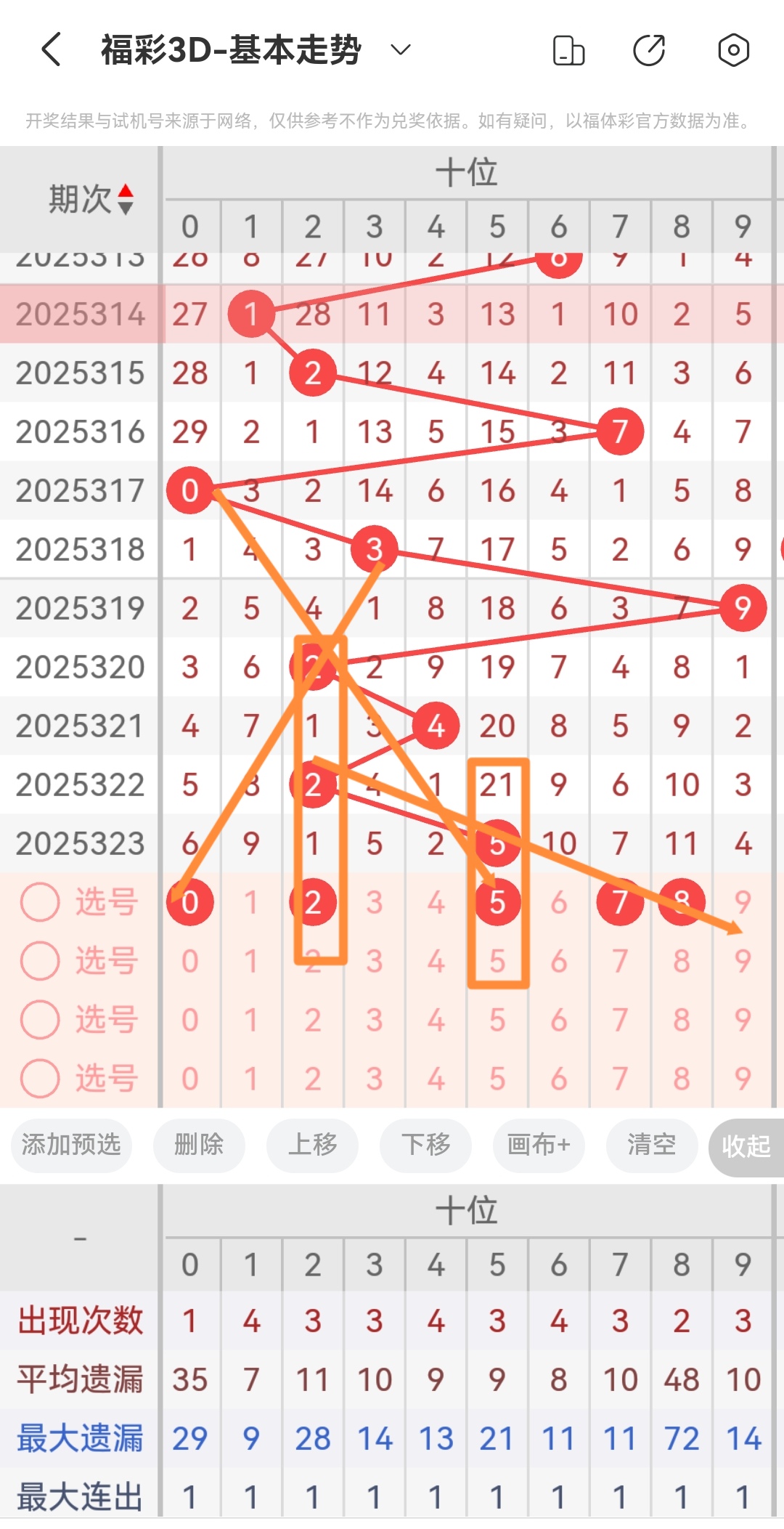
Task: Select number 9 in the last 选号 row
Action: [x=742, y=1078]
